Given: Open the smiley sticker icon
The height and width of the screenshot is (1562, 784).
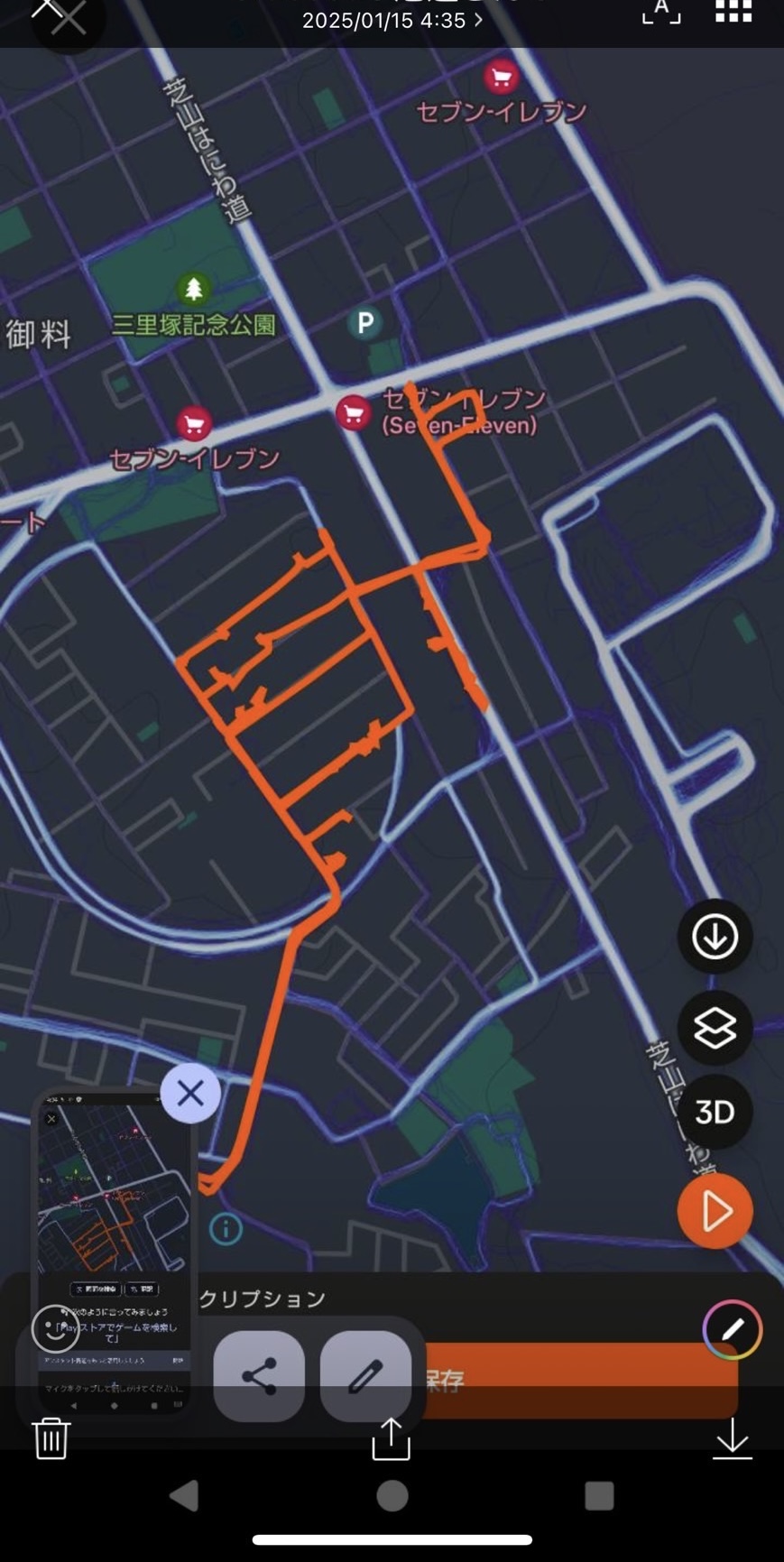Looking at the screenshot, I should click(x=55, y=1327).
